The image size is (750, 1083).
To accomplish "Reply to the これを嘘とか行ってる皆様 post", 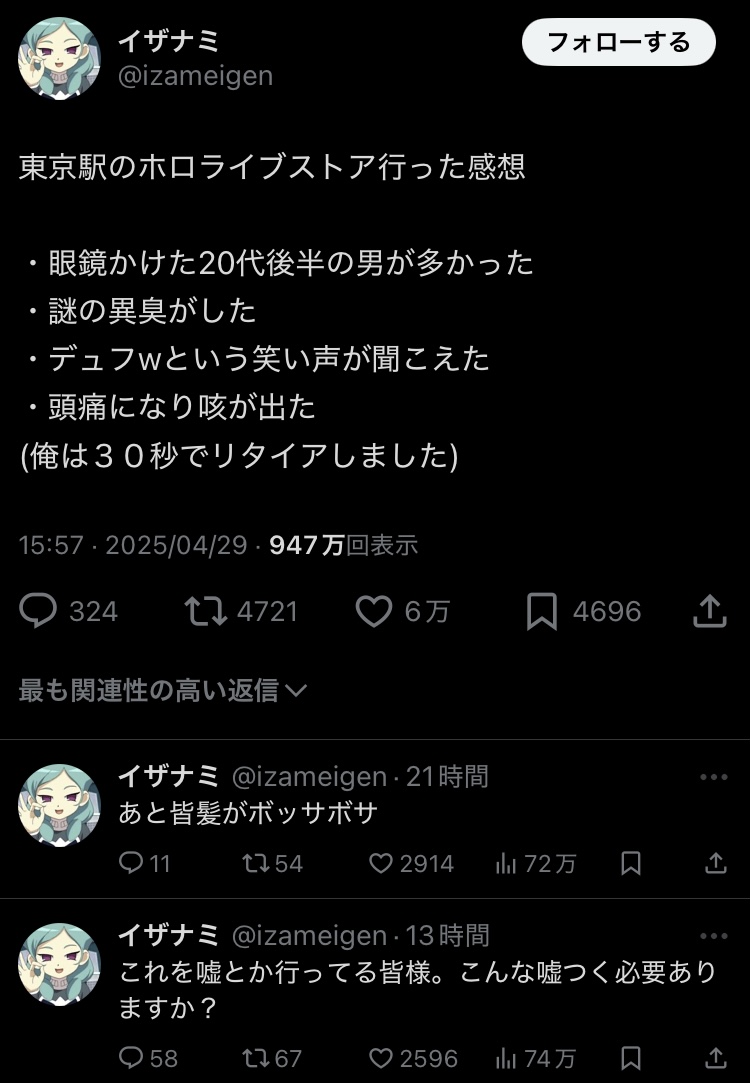I will click(131, 1057).
